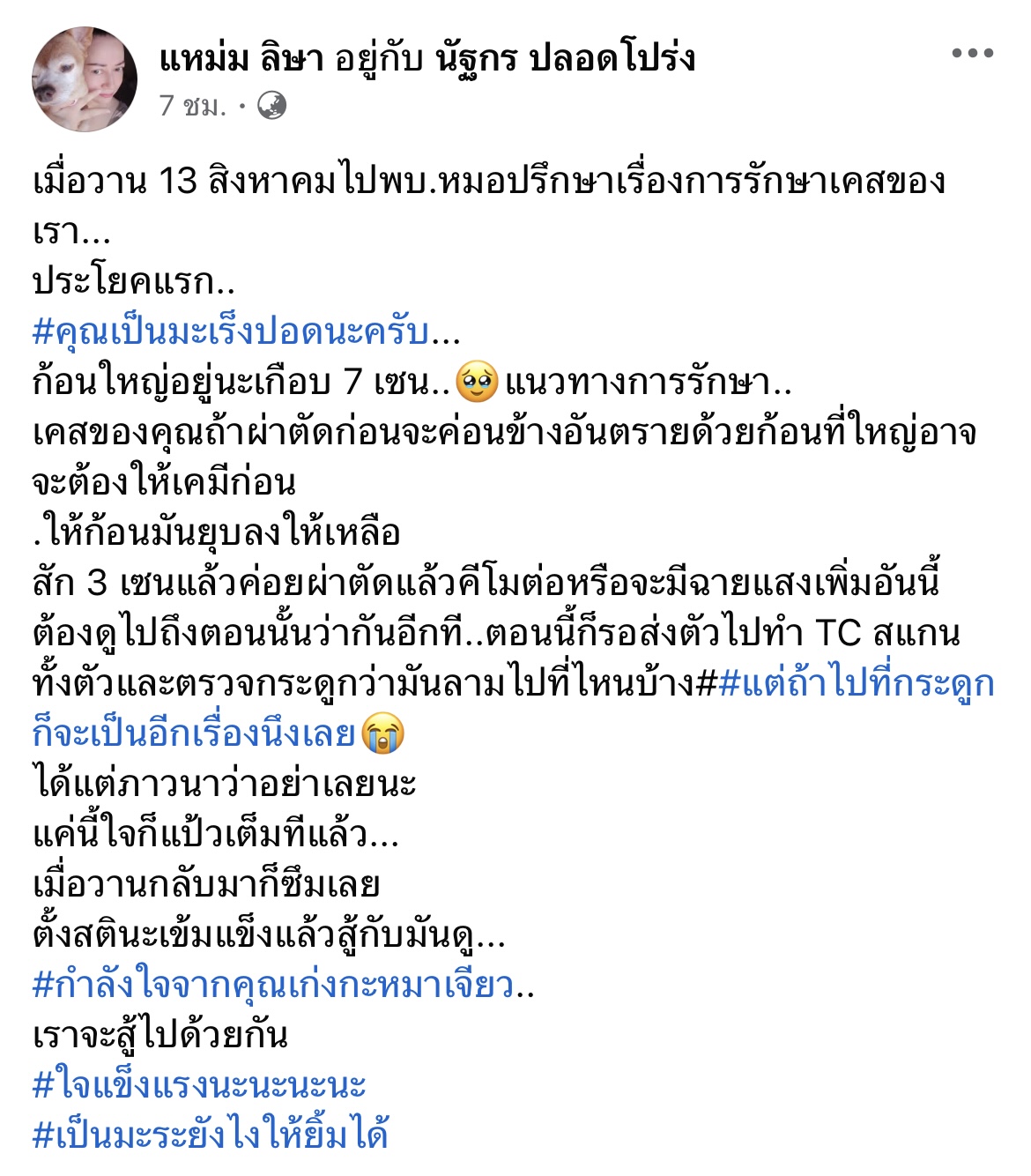Open the poster's profile picture
Screen dimensions: 1031x1176
[85, 78]
